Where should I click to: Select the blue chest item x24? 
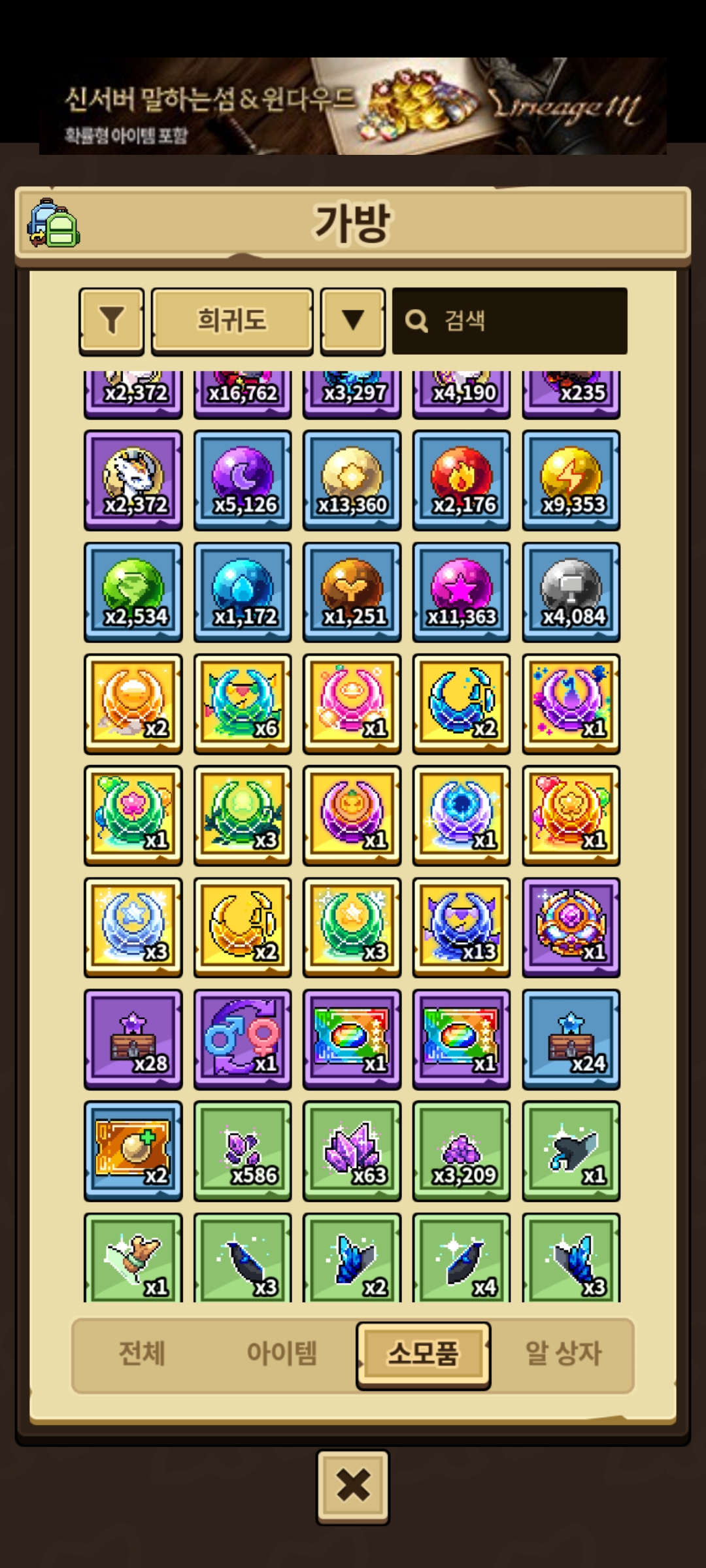[571, 1039]
